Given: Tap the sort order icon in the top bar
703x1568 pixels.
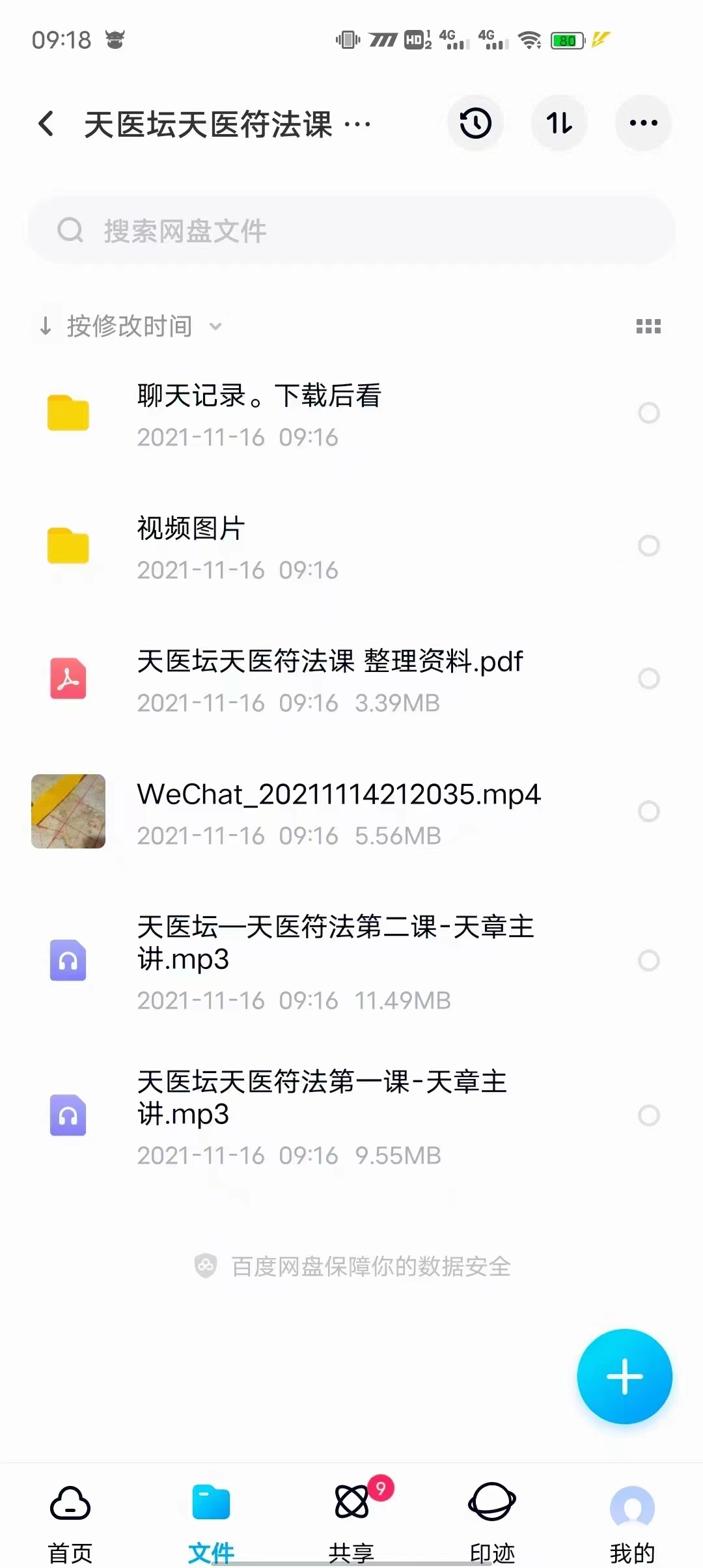Looking at the screenshot, I should pyautogui.click(x=559, y=123).
